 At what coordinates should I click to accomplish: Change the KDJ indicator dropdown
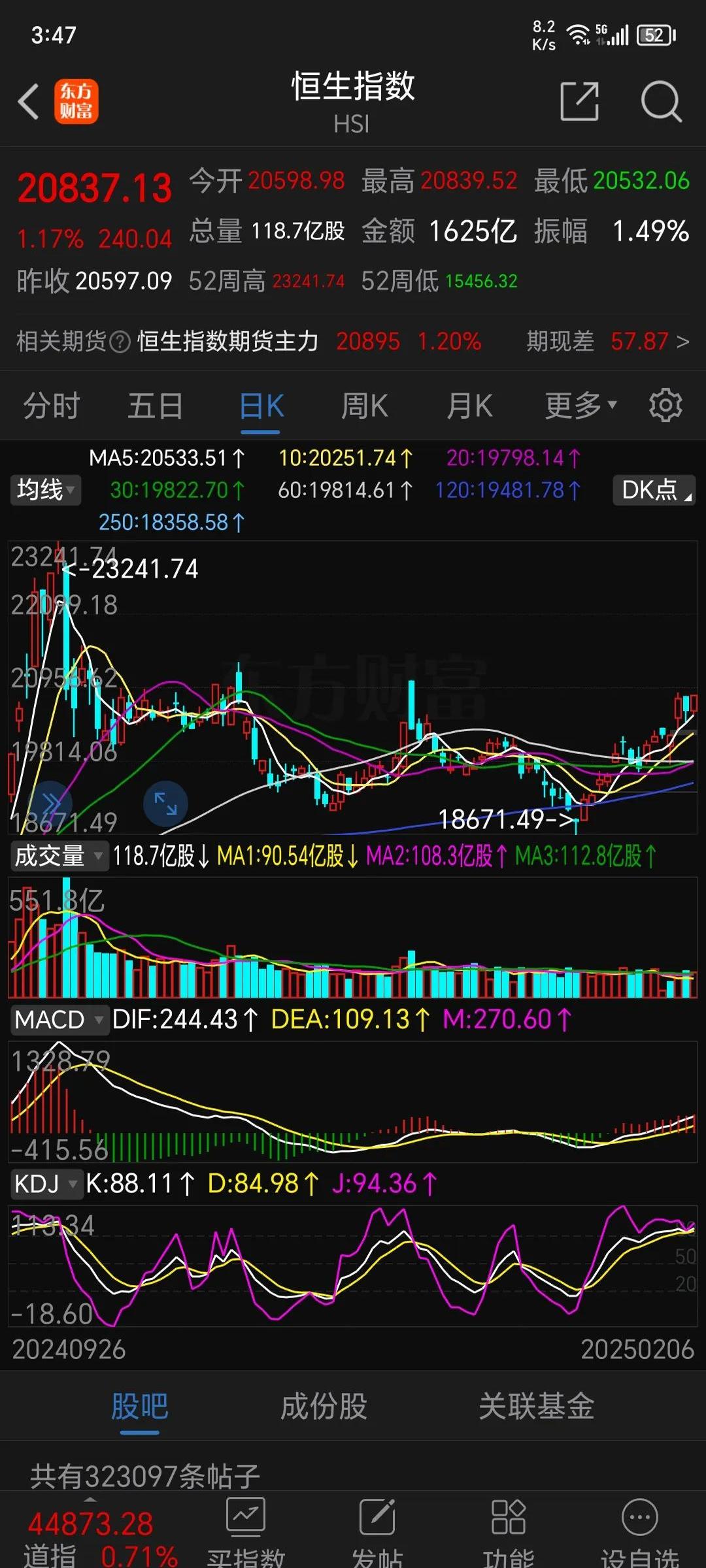pos(46,1184)
